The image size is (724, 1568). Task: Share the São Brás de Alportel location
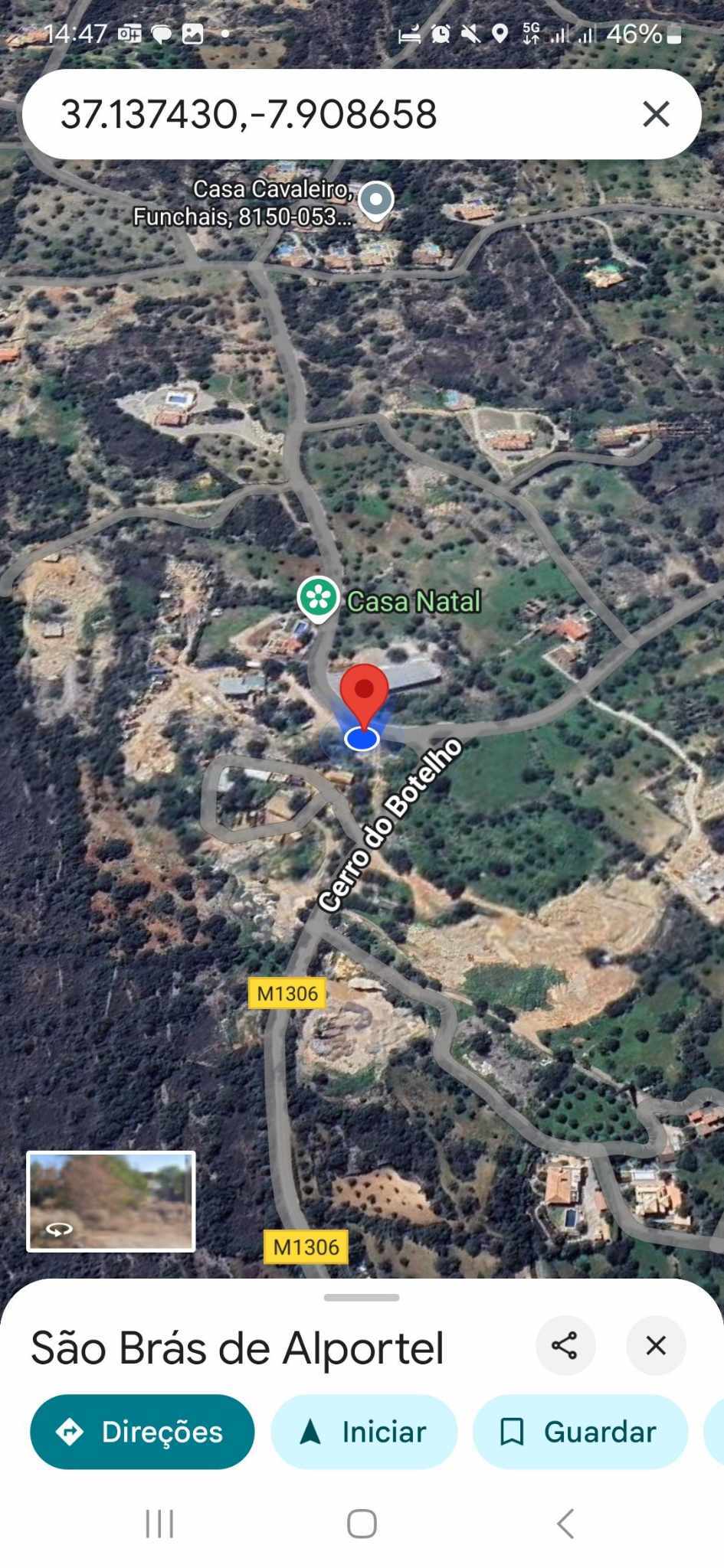[565, 1345]
